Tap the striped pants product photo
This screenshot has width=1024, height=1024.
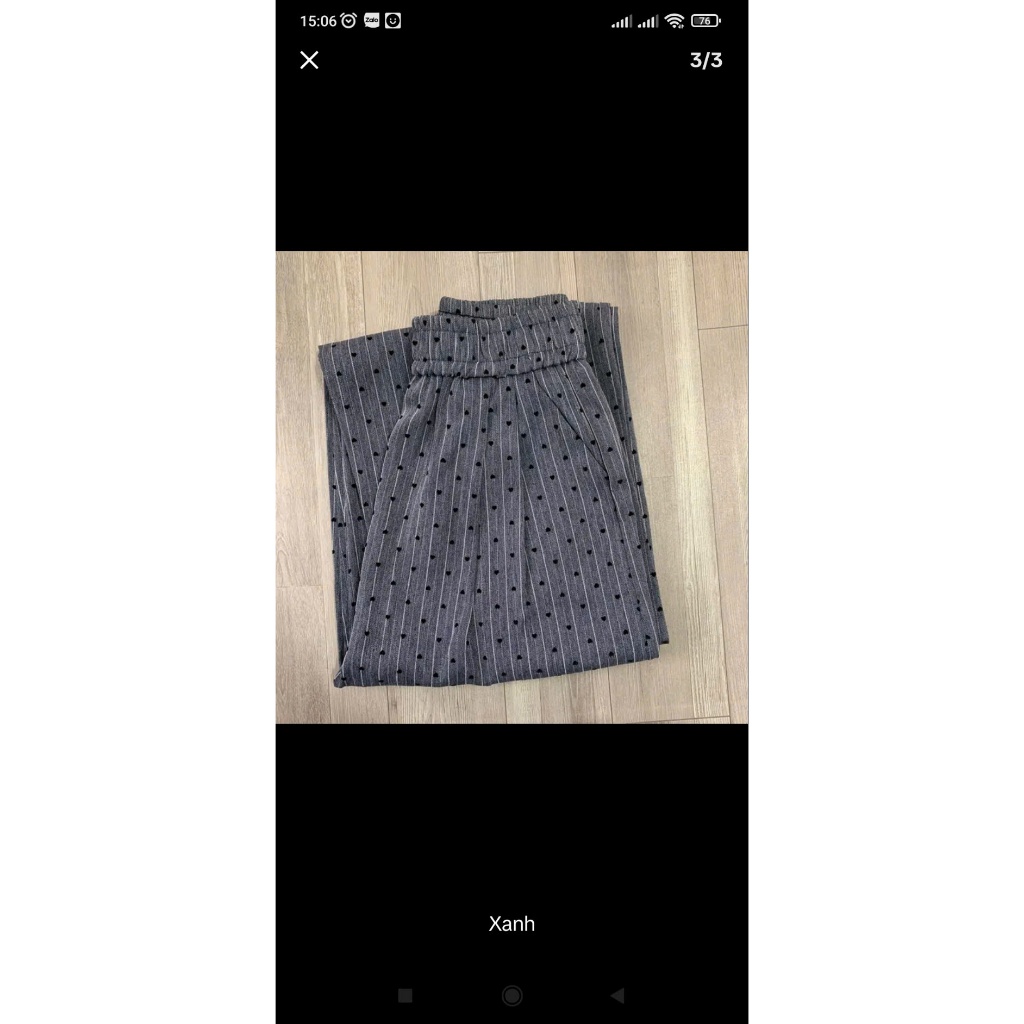(x=511, y=487)
